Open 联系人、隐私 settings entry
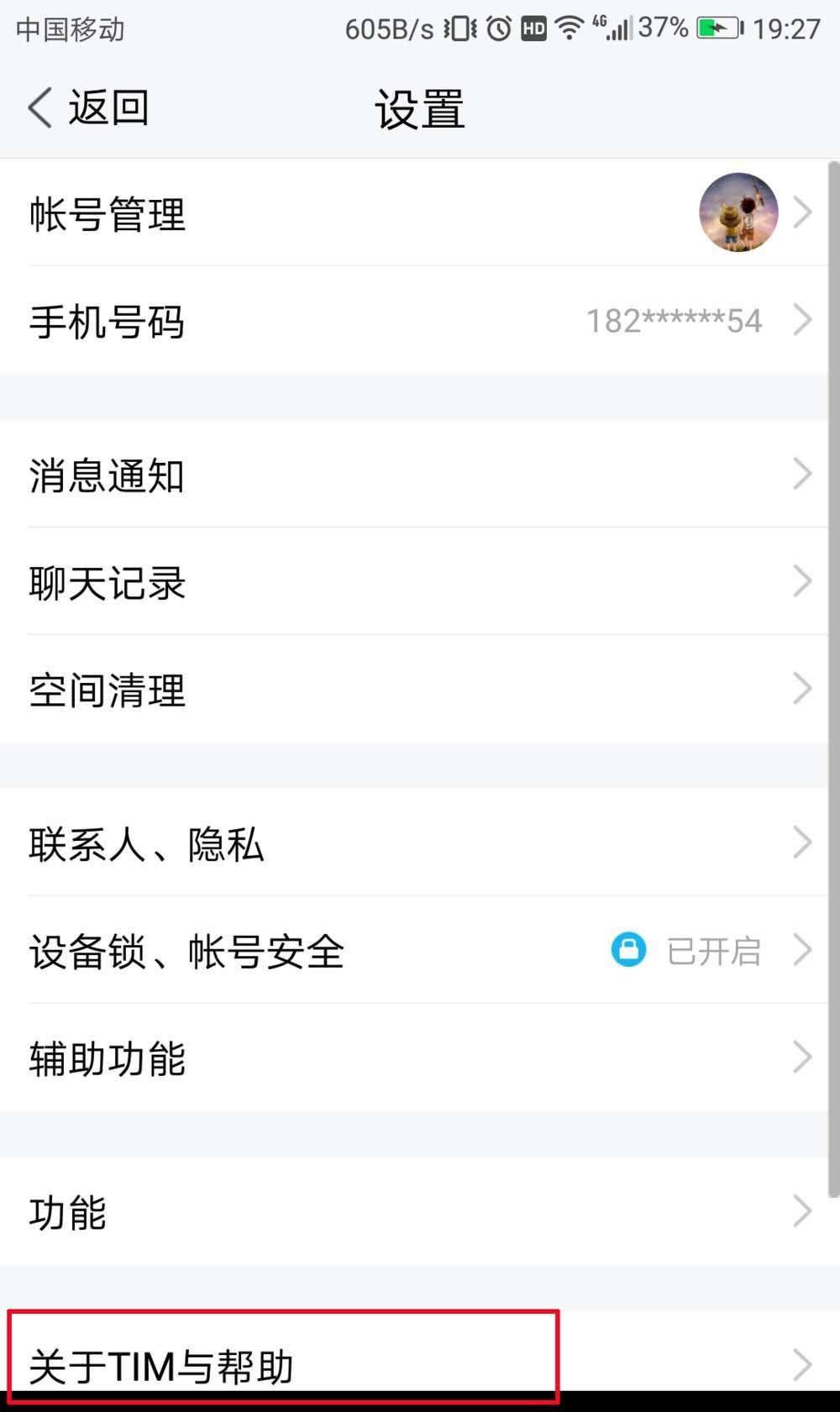This screenshot has height=1412, width=840. click(x=144, y=846)
